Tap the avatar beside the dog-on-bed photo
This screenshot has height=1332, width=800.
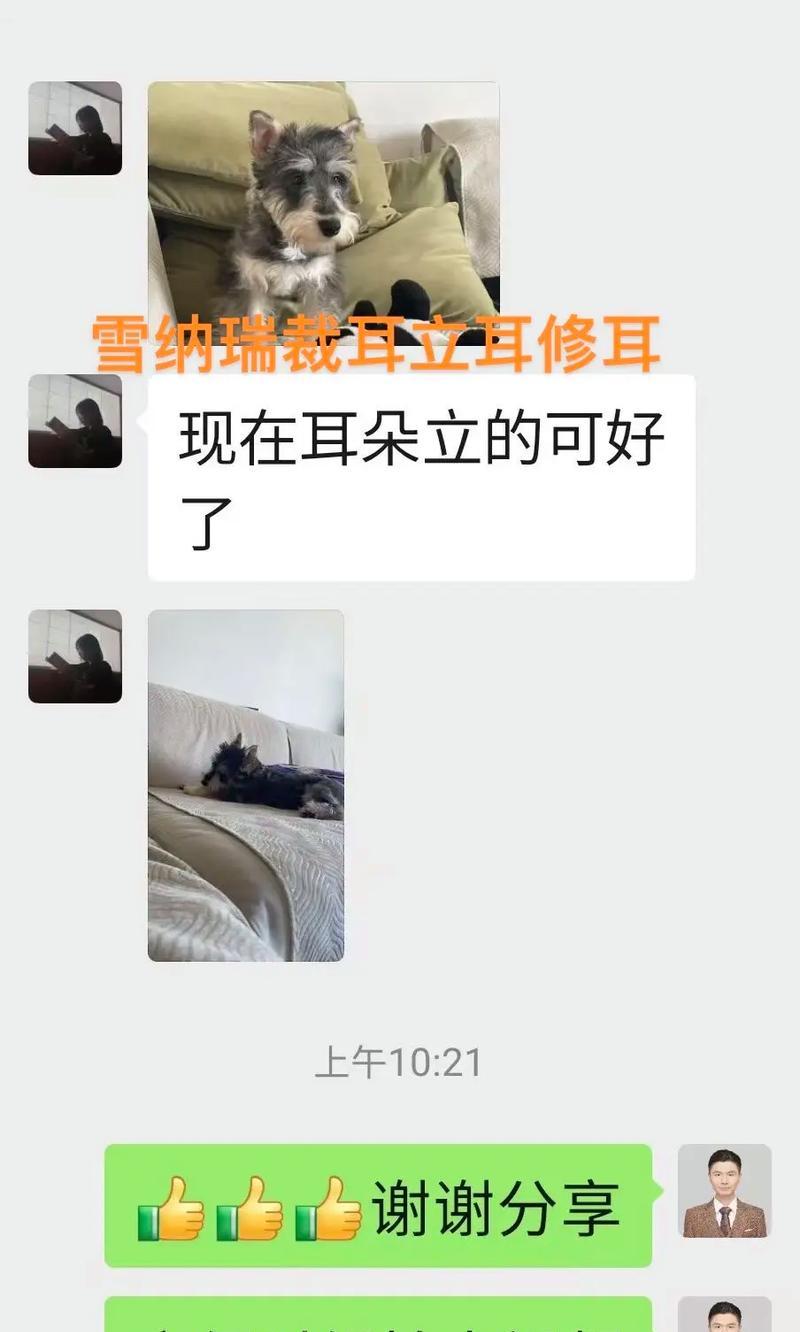pyautogui.click(x=75, y=656)
